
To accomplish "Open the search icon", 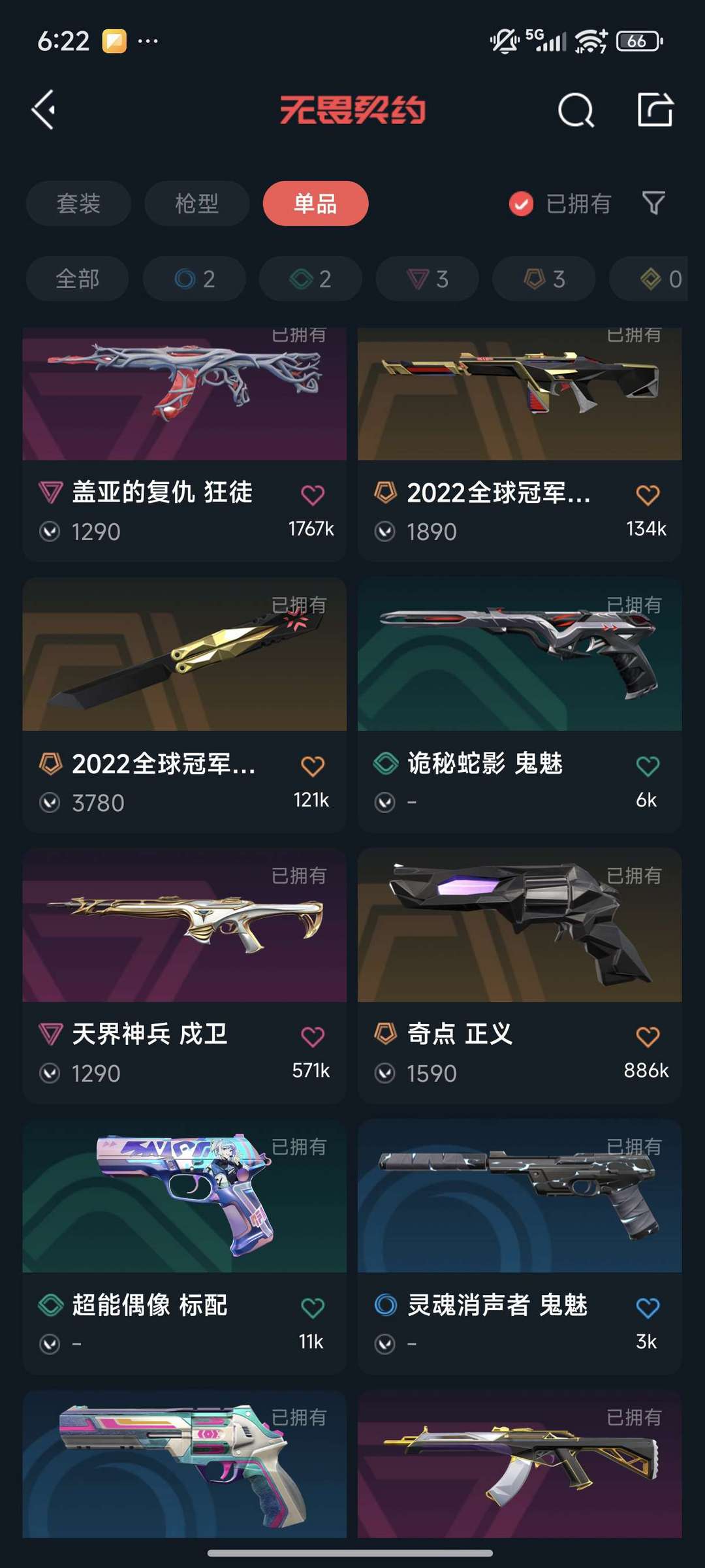I will [x=576, y=110].
